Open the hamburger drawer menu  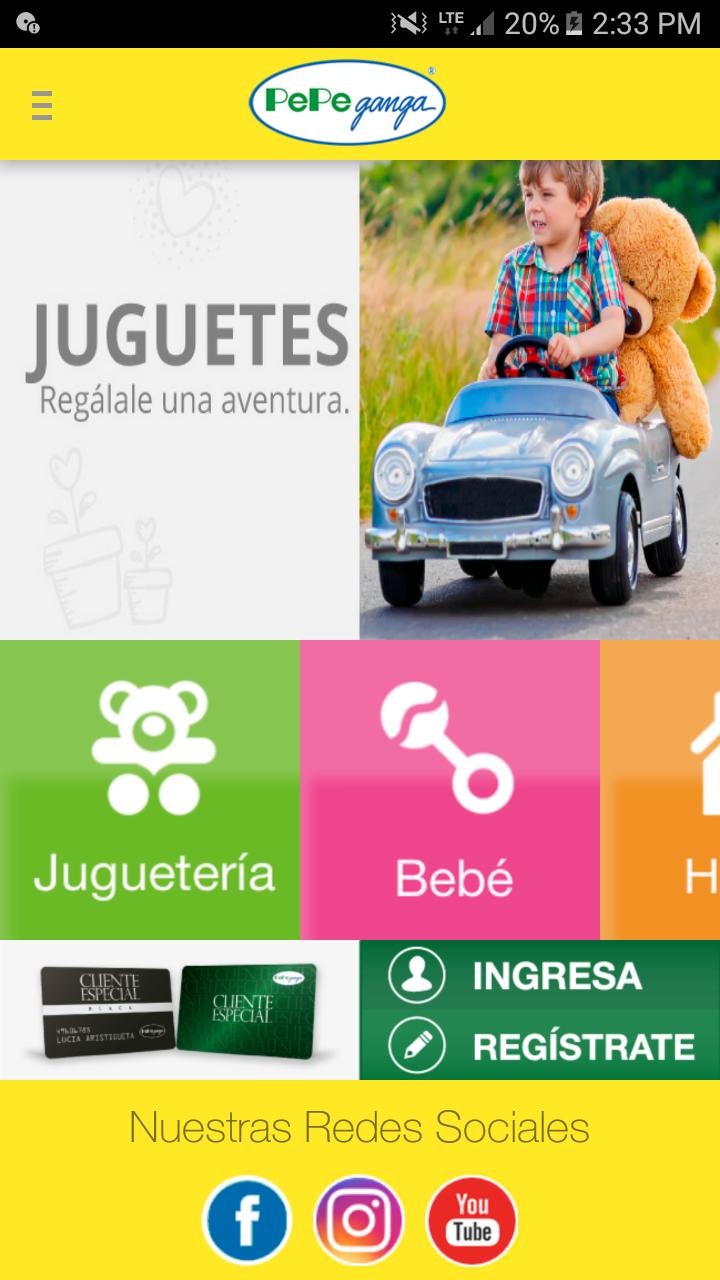point(41,104)
